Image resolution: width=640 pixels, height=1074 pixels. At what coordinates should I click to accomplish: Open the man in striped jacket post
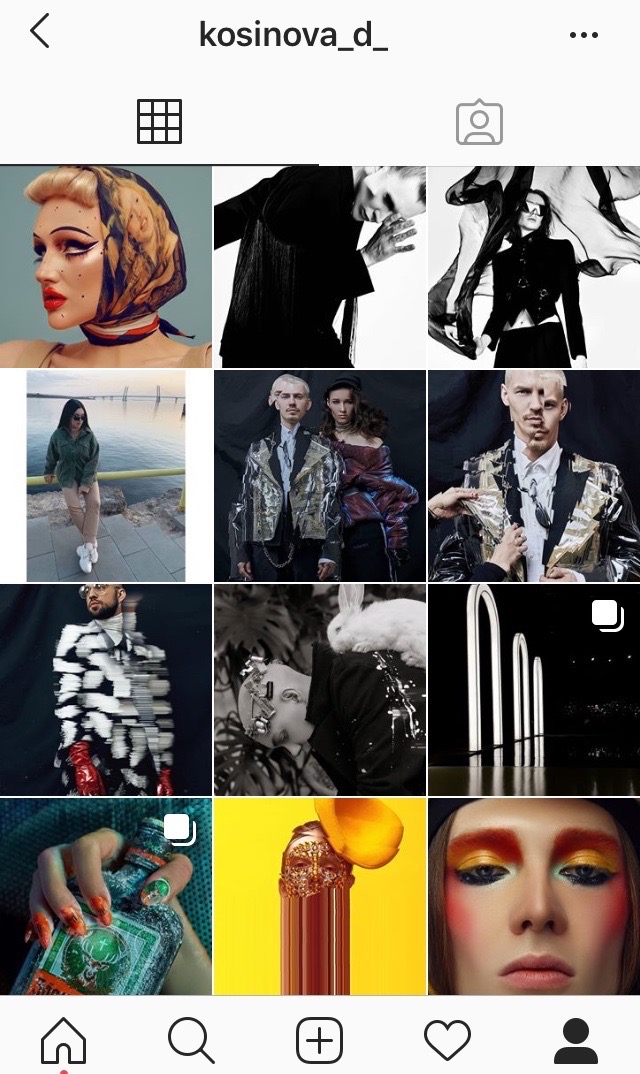(106, 690)
